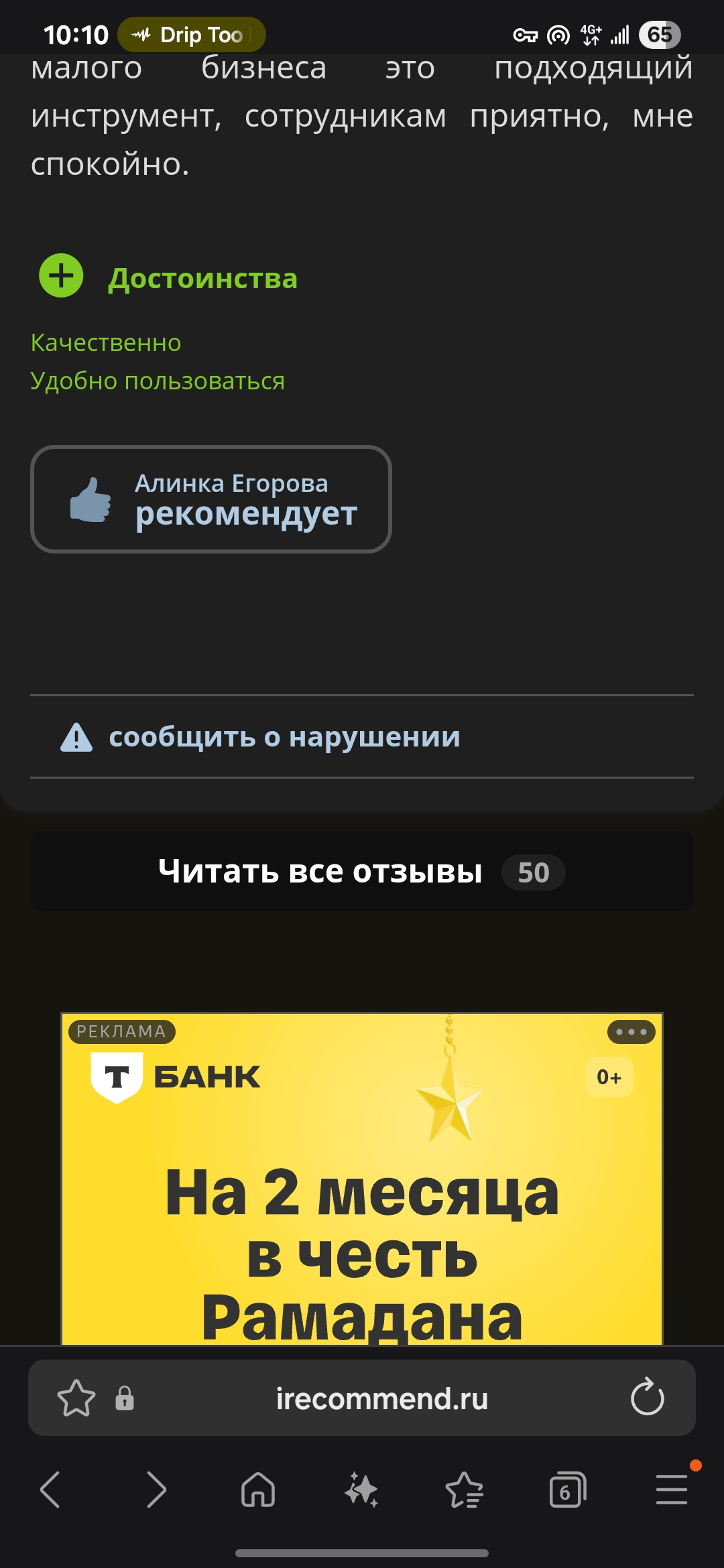Viewport: 724px width, 1568px height.
Task: Tap the Drip Too now-playing pill
Action: pos(192,35)
